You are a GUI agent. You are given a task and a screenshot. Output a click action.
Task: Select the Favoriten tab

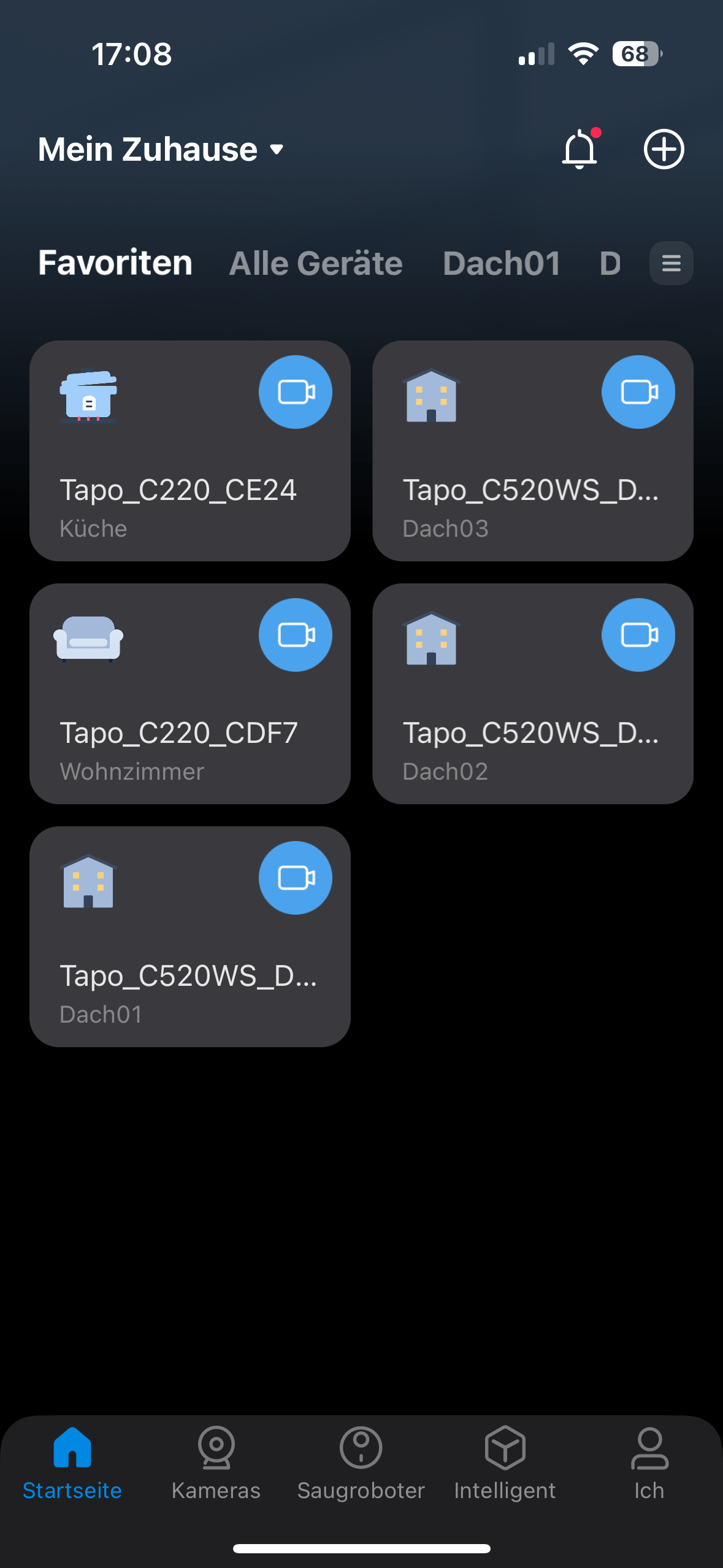pos(115,264)
